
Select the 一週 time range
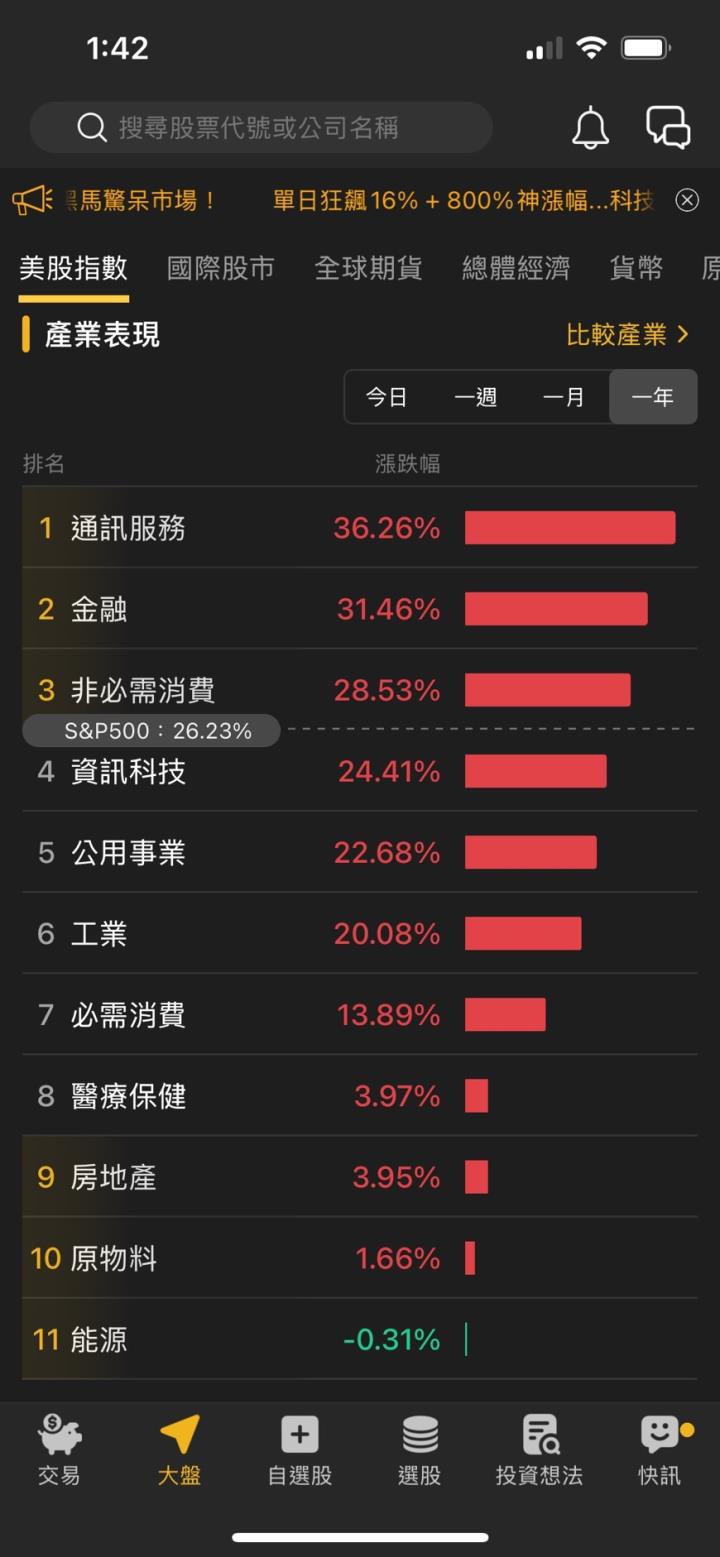[x=477, y=397]
